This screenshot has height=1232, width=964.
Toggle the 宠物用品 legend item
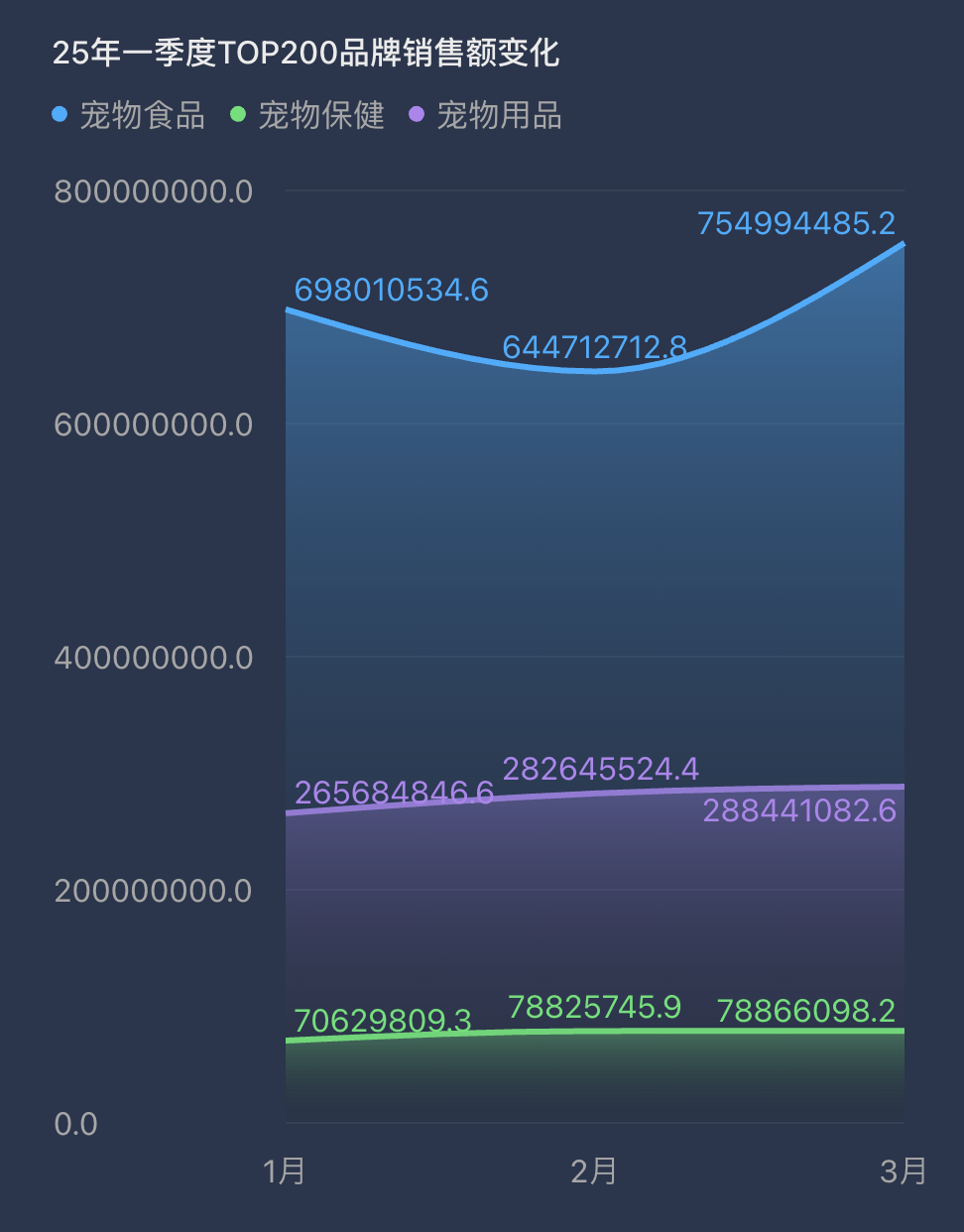(x=486, y=115)
